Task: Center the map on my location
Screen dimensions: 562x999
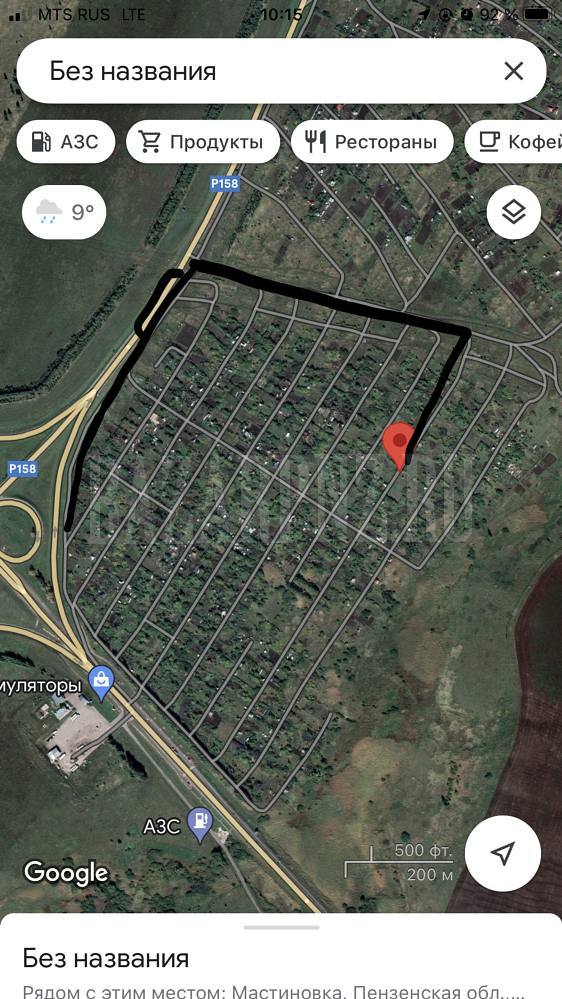Action: pos(503,854)
